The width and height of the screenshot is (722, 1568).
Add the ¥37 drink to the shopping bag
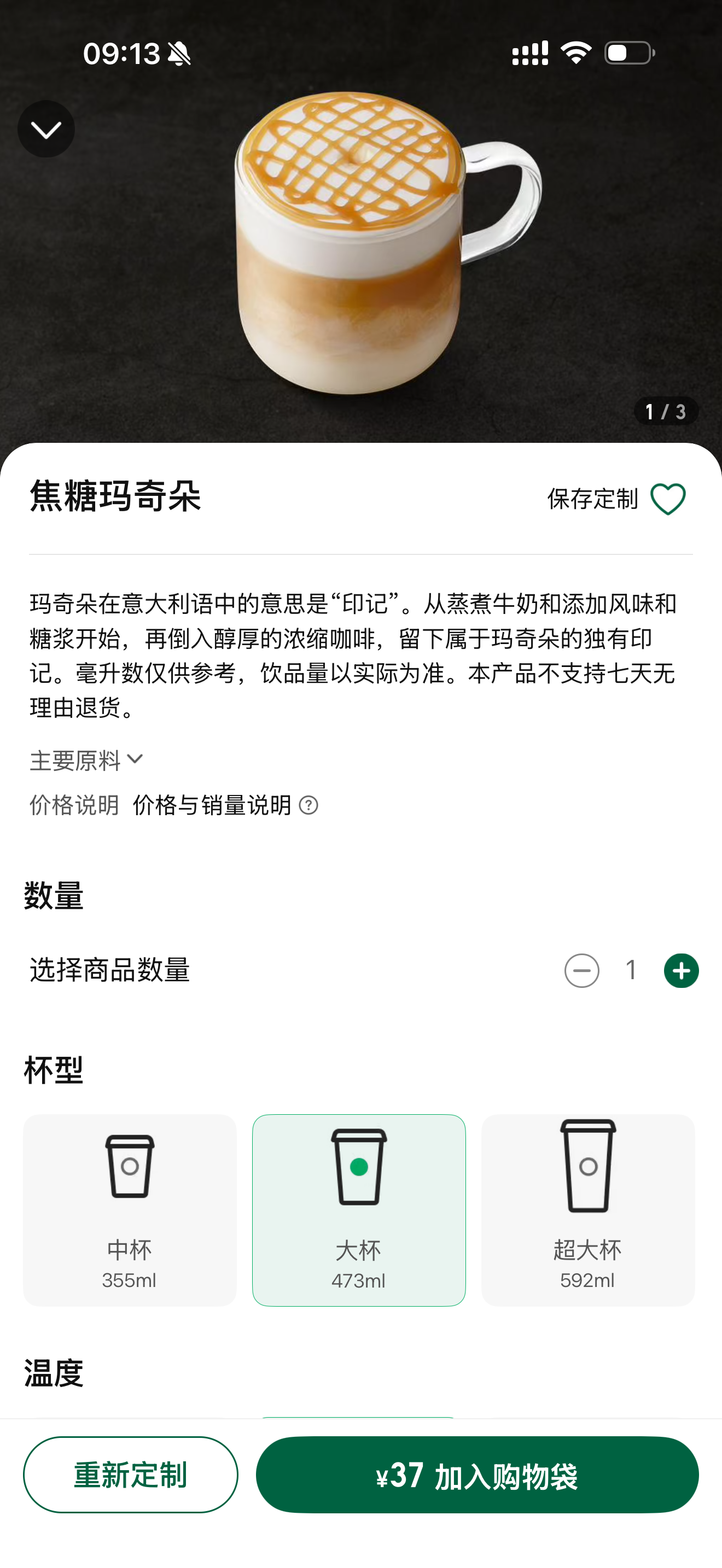point(476,1475)
